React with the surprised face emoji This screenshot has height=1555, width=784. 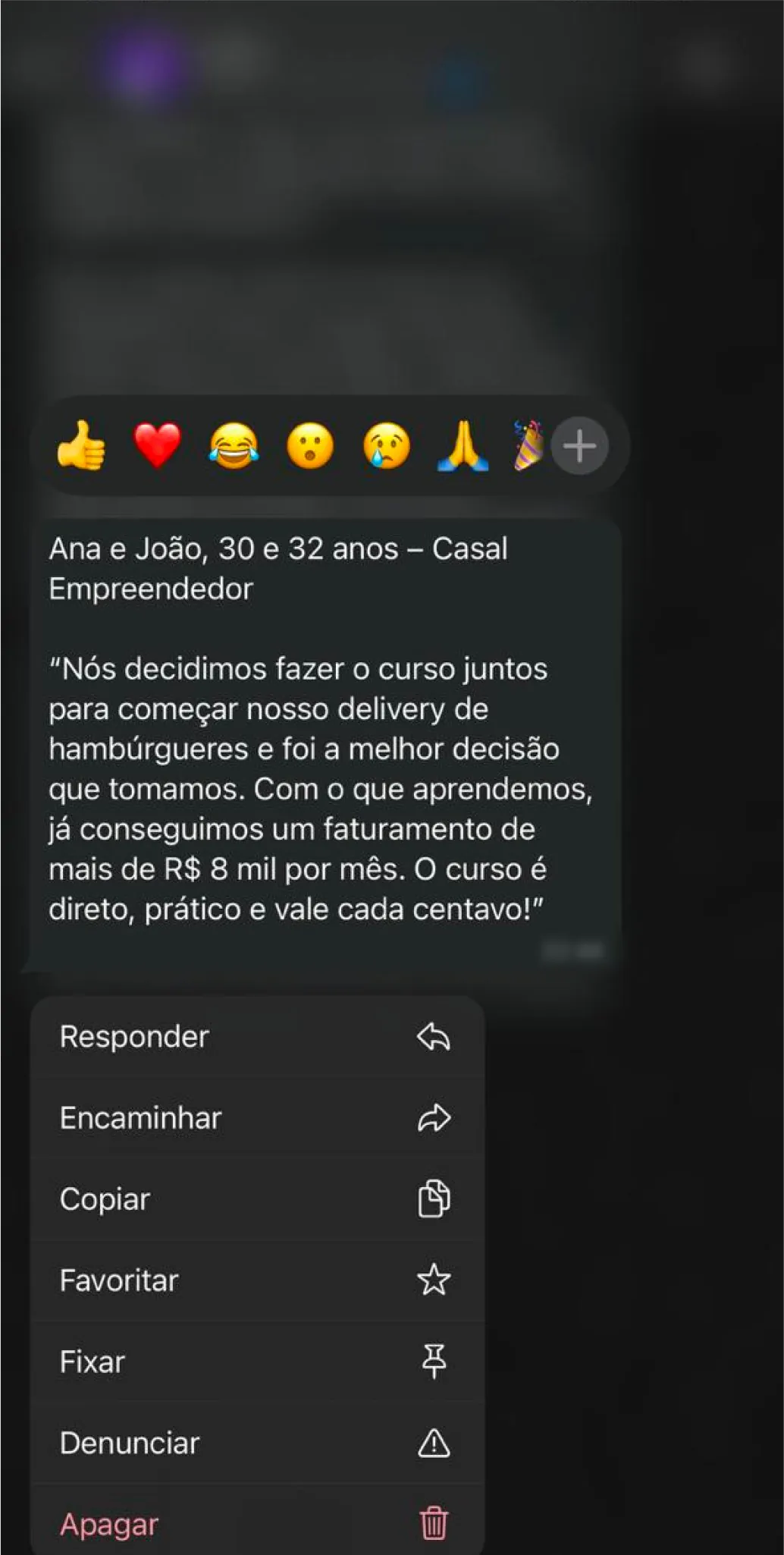point(310,446)
